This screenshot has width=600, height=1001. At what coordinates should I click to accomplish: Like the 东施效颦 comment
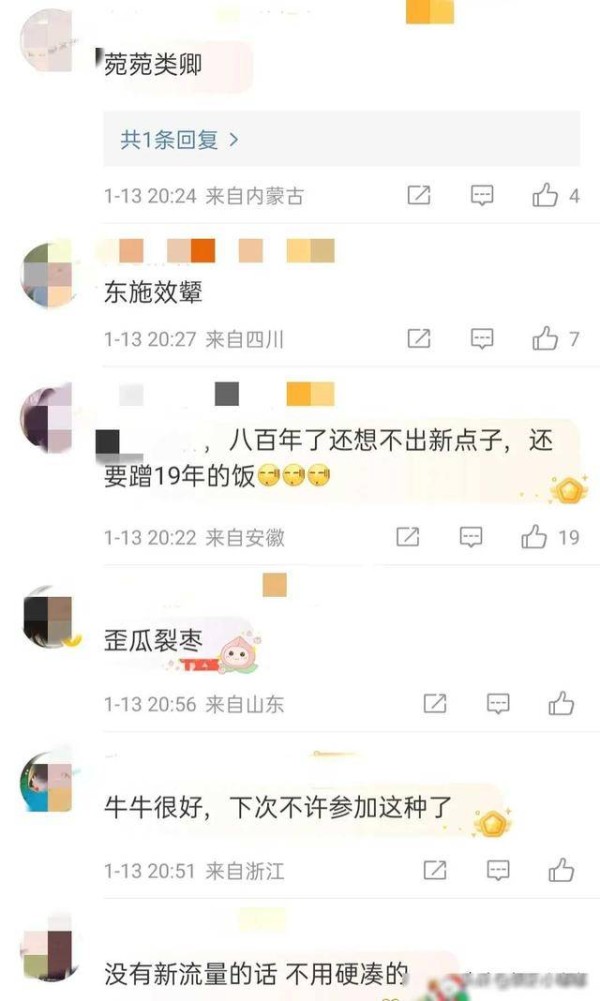click(x=555, y=339)
